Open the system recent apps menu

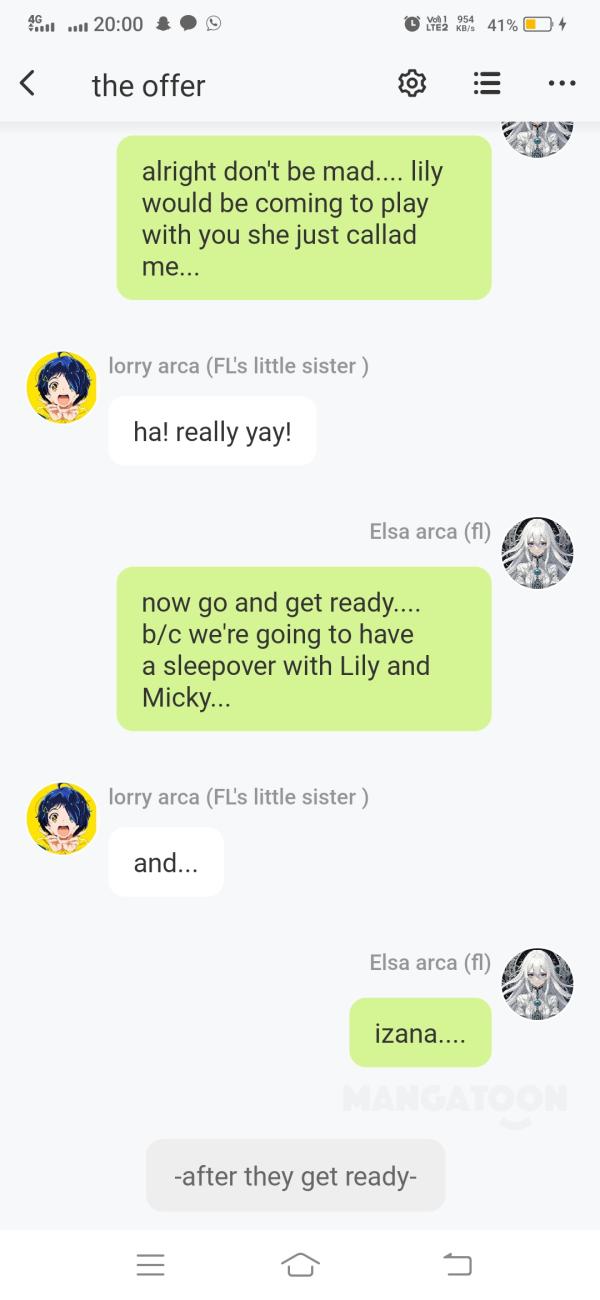pyautogui.click(x=150, y=1264)
